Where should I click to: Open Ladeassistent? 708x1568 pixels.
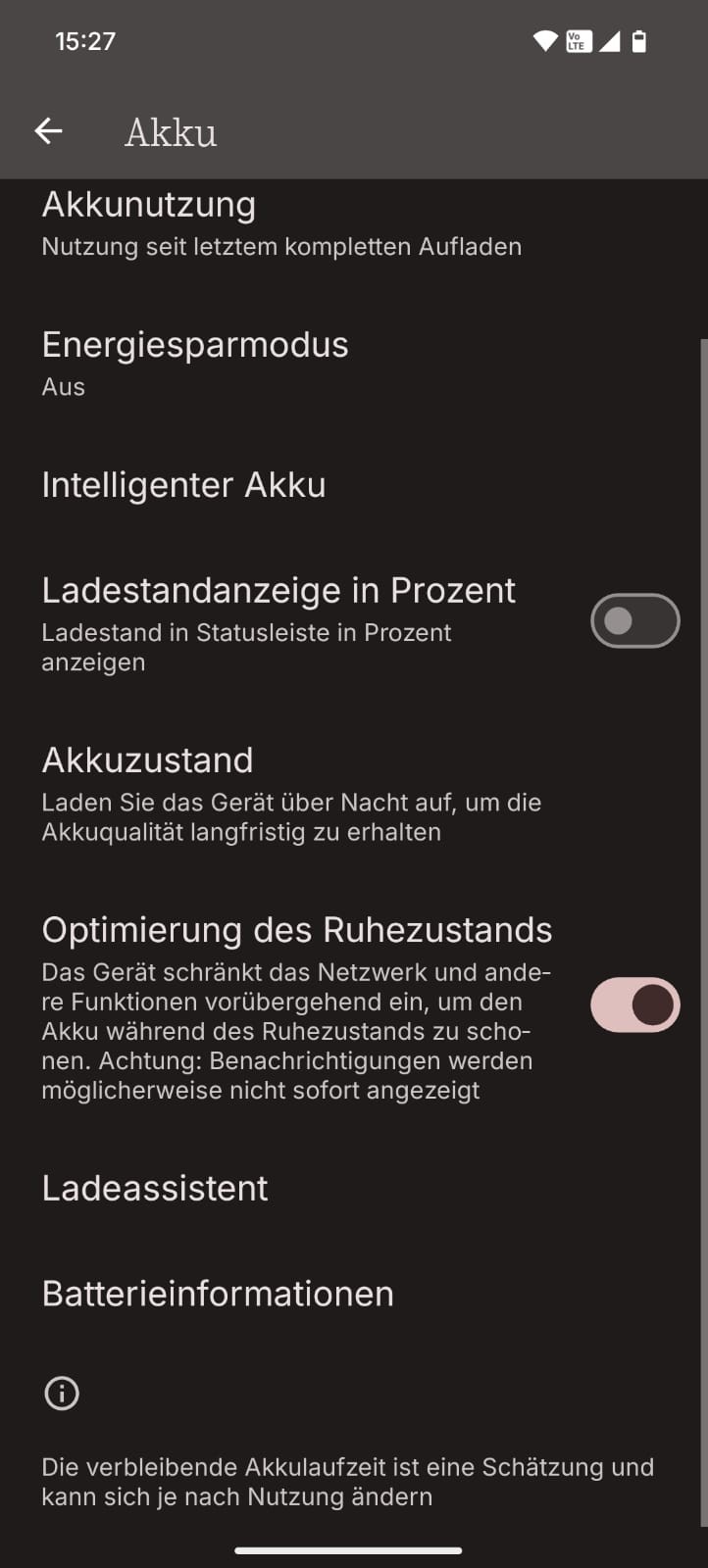click(155, 1189)
